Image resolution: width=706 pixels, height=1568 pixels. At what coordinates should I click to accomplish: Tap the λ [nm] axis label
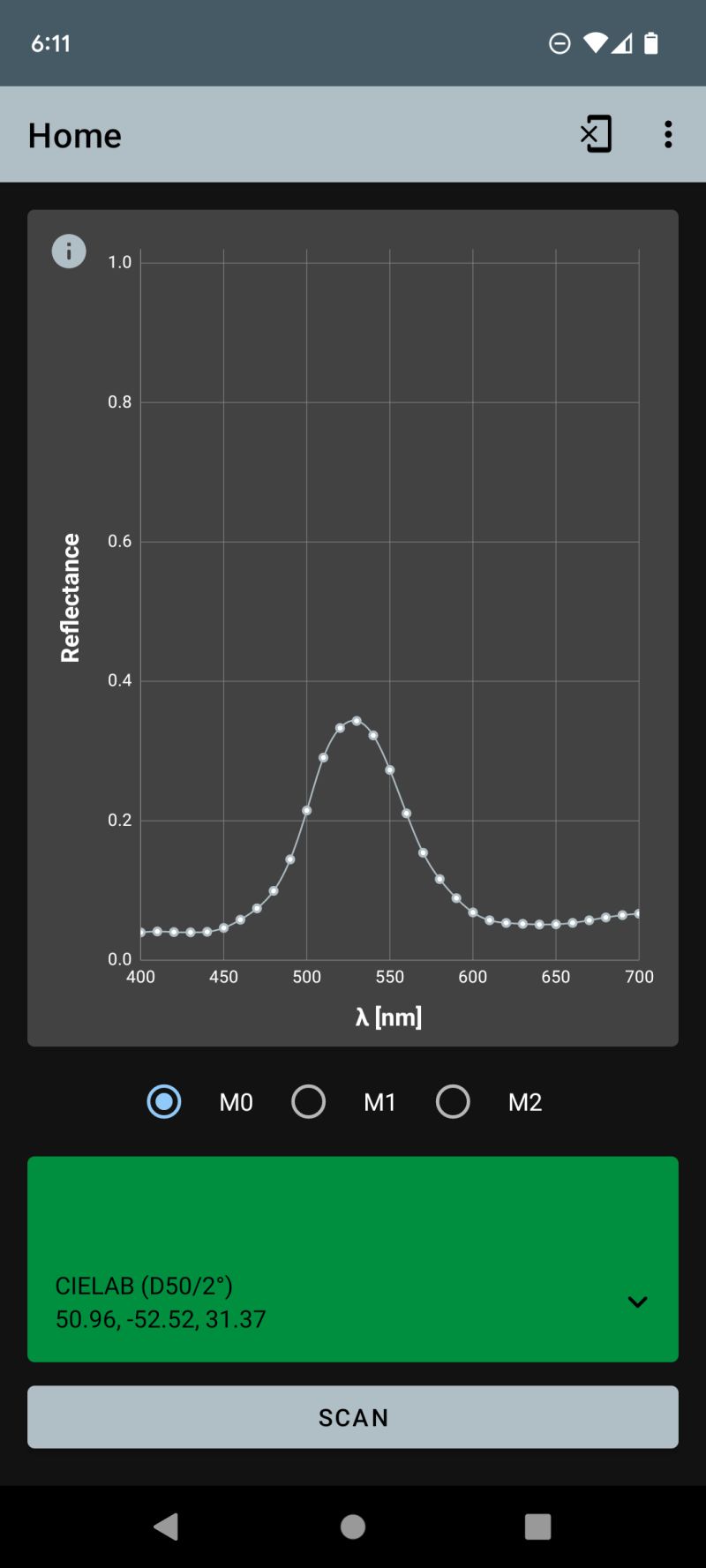pos(387,1016)
